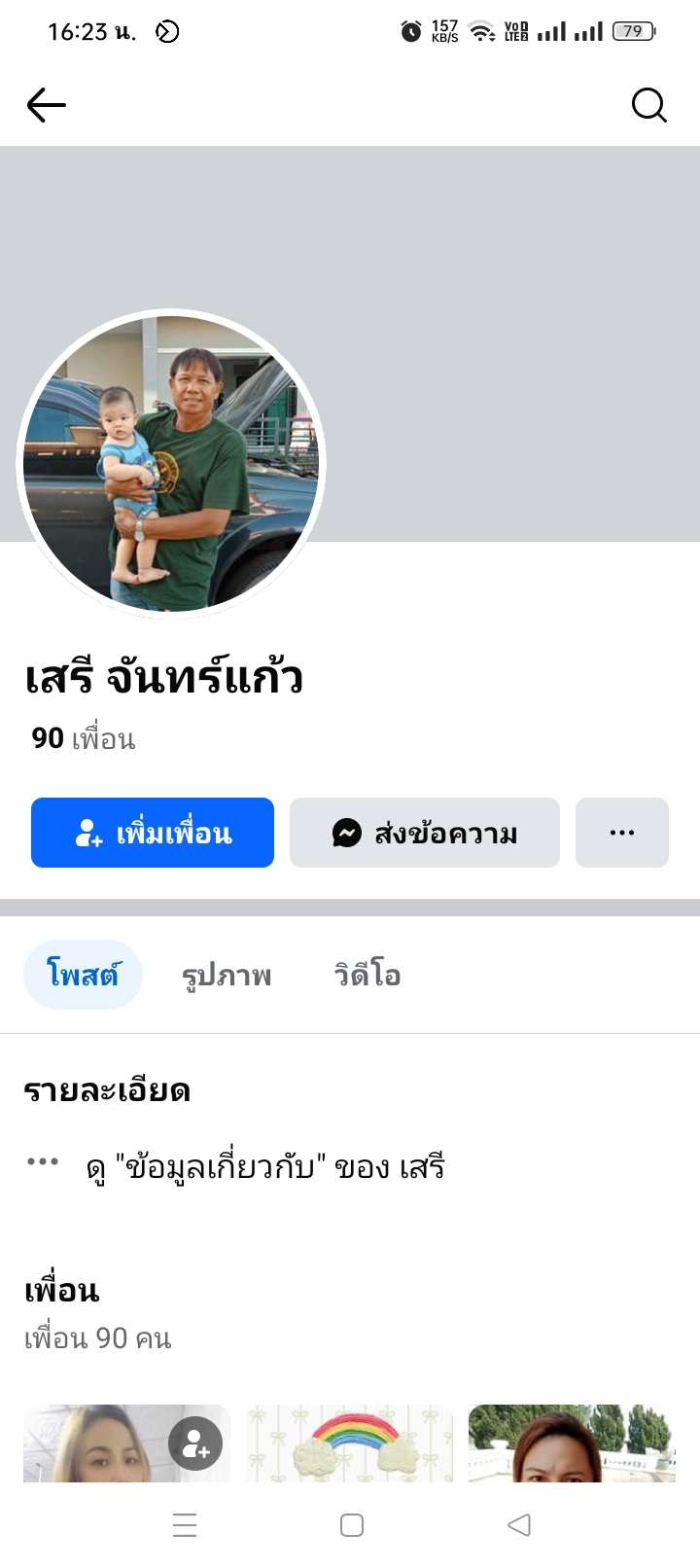Switch to the วิดีโอ tab
700x1568 pixels.
pyautogui.click(x=367, y=975)
